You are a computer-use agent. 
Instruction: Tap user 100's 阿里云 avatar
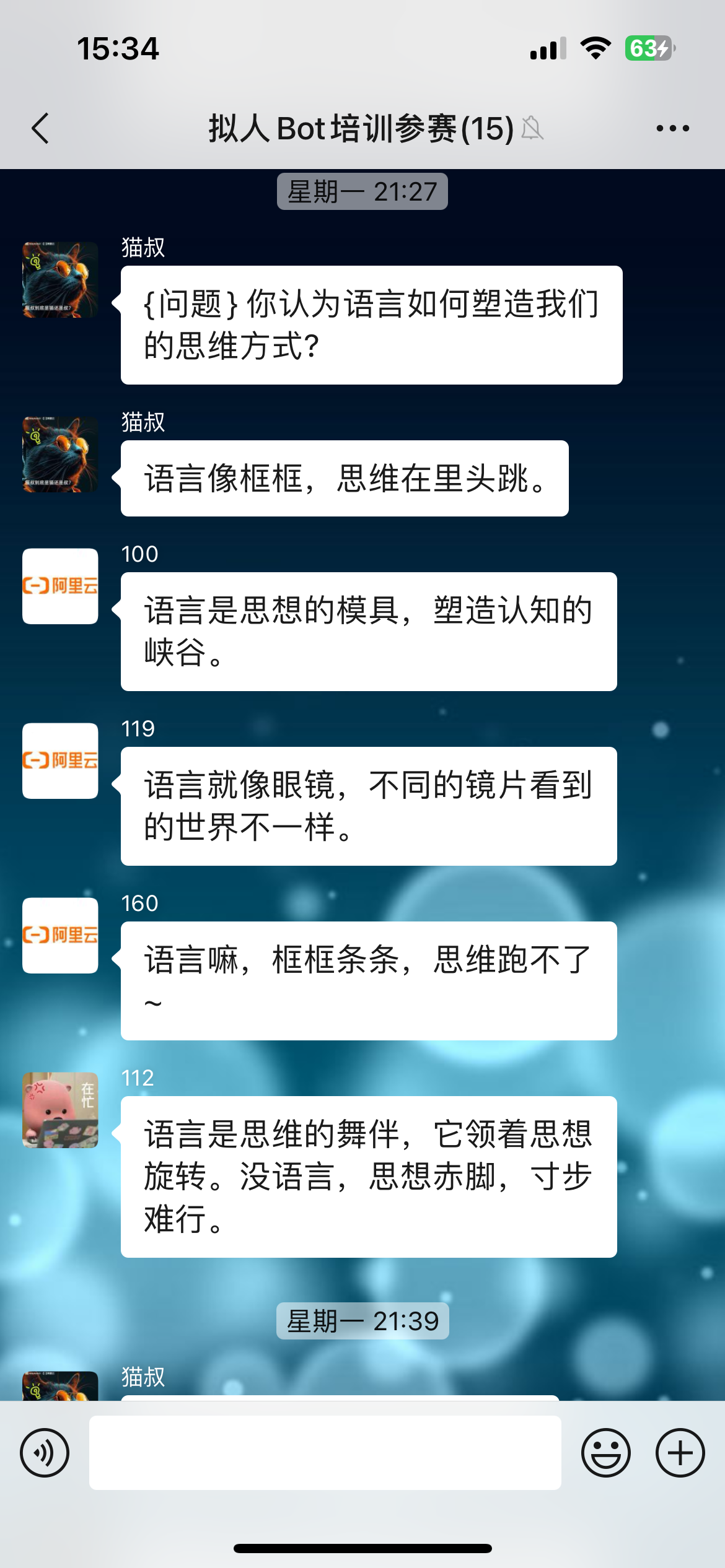point(60,586)
